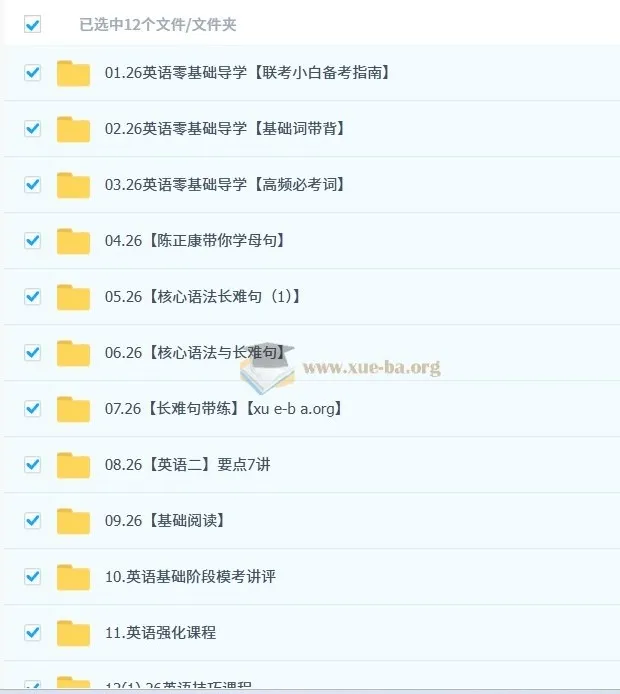This screenshot has width=620, height=694.
Task: Open the 07.26【长难句带练】 folder
Action: point(188,409)
